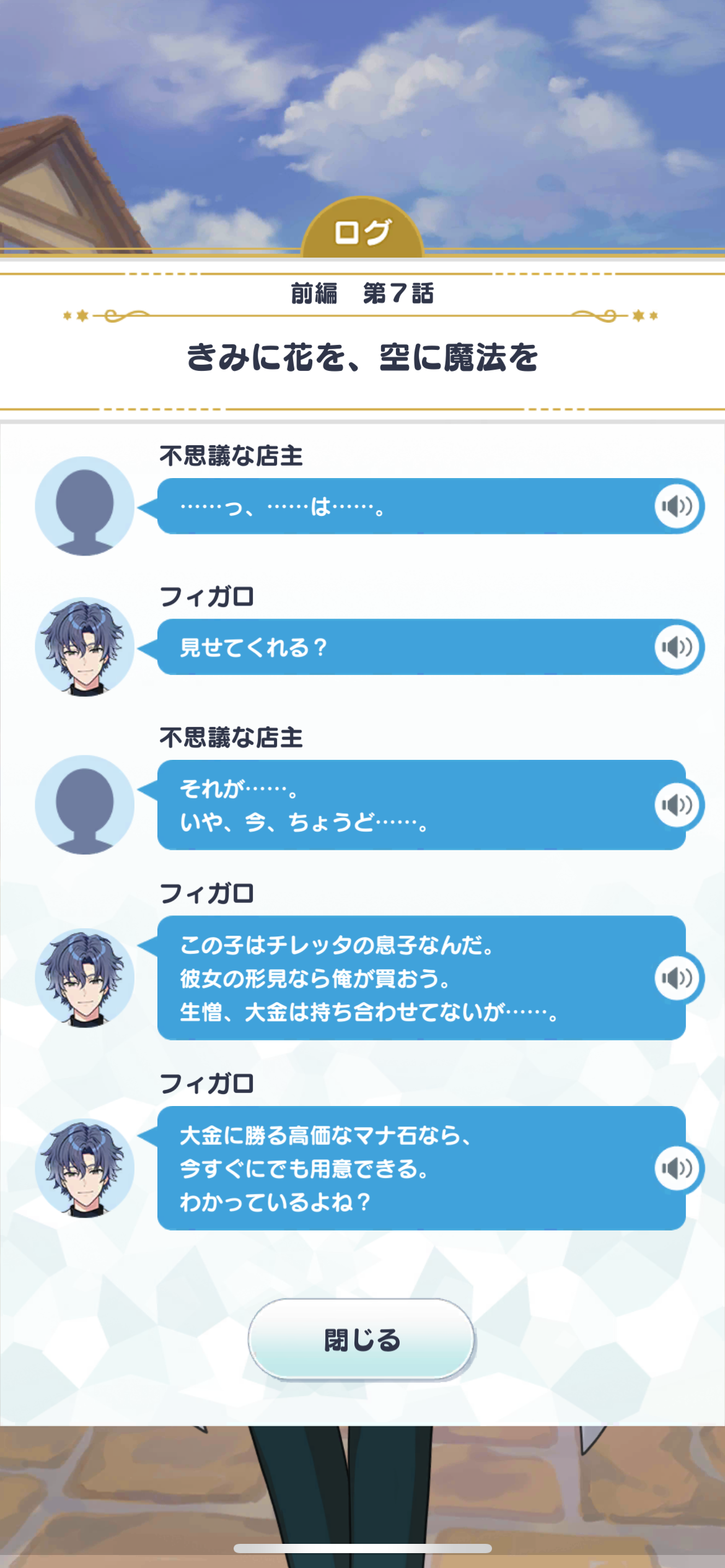Play voice for the line "それが……。"
725x1568 pixels.
(x=677, y=804)
